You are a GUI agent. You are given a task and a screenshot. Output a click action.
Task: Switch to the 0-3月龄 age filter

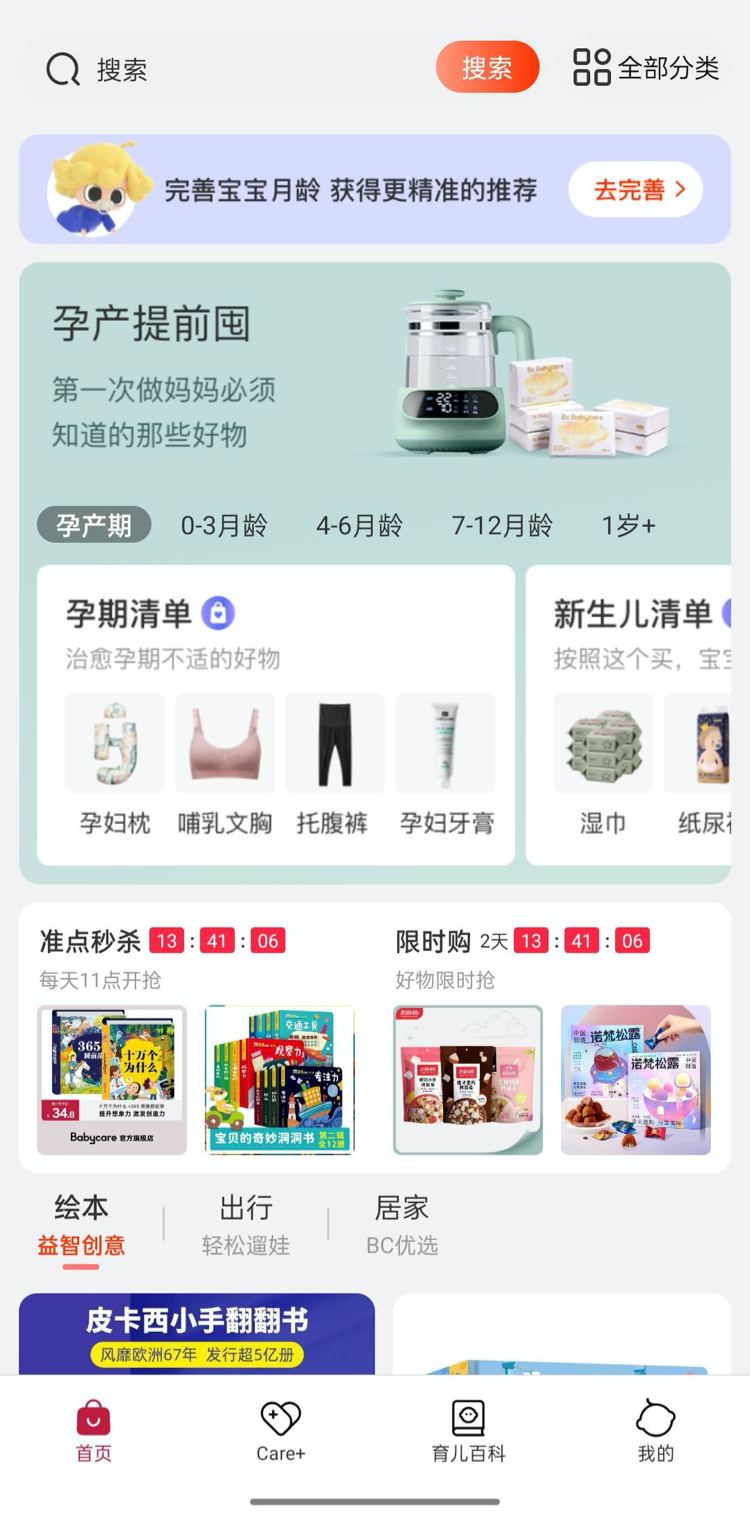click(225, 524)
